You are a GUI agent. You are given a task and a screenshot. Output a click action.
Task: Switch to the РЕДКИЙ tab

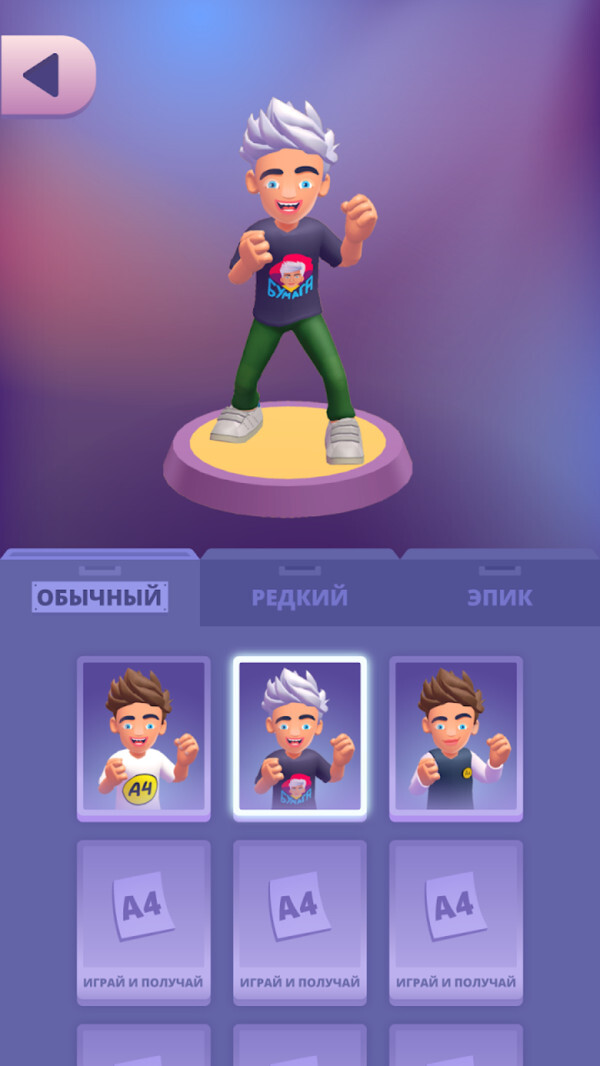(x=299, y=597)
